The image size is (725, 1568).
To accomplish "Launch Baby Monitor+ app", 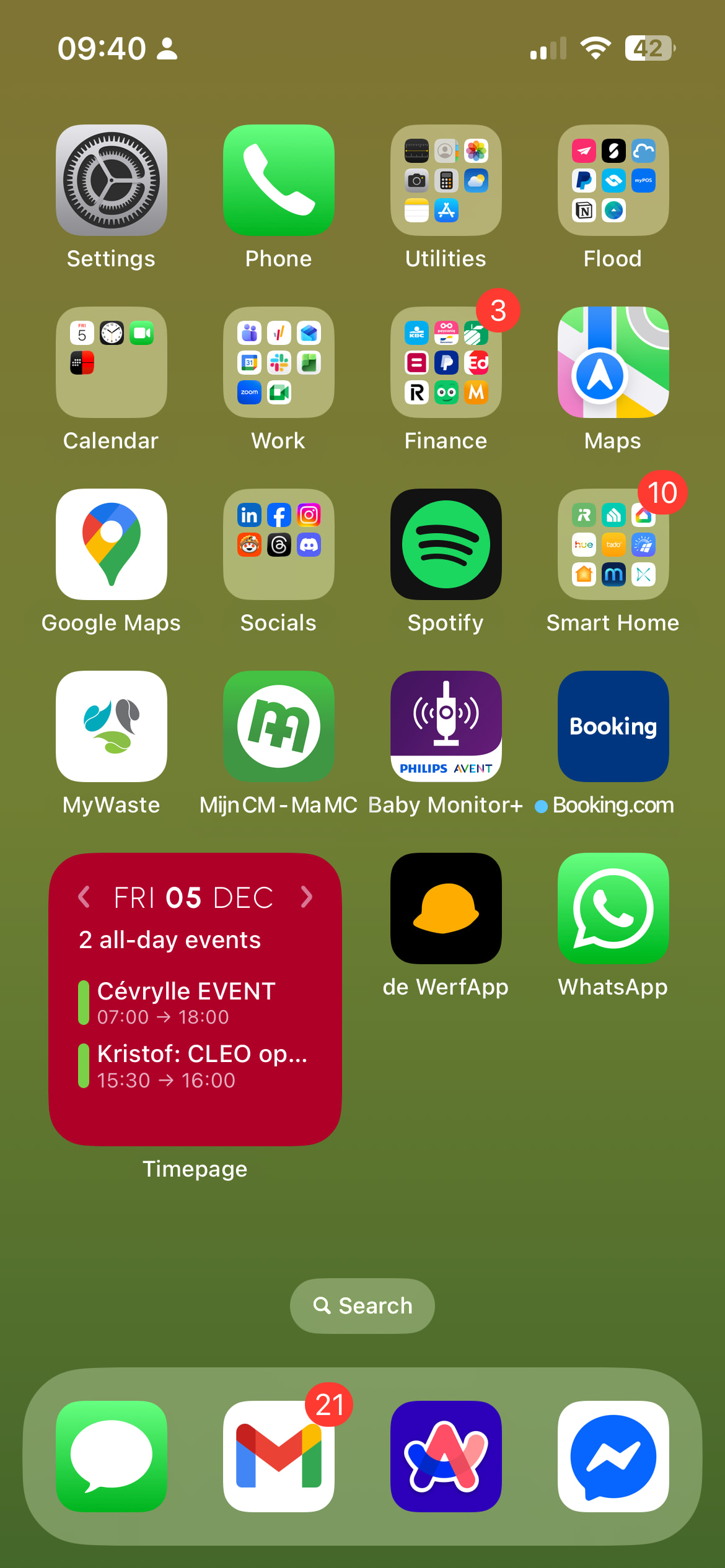I will tap(446, 726).
